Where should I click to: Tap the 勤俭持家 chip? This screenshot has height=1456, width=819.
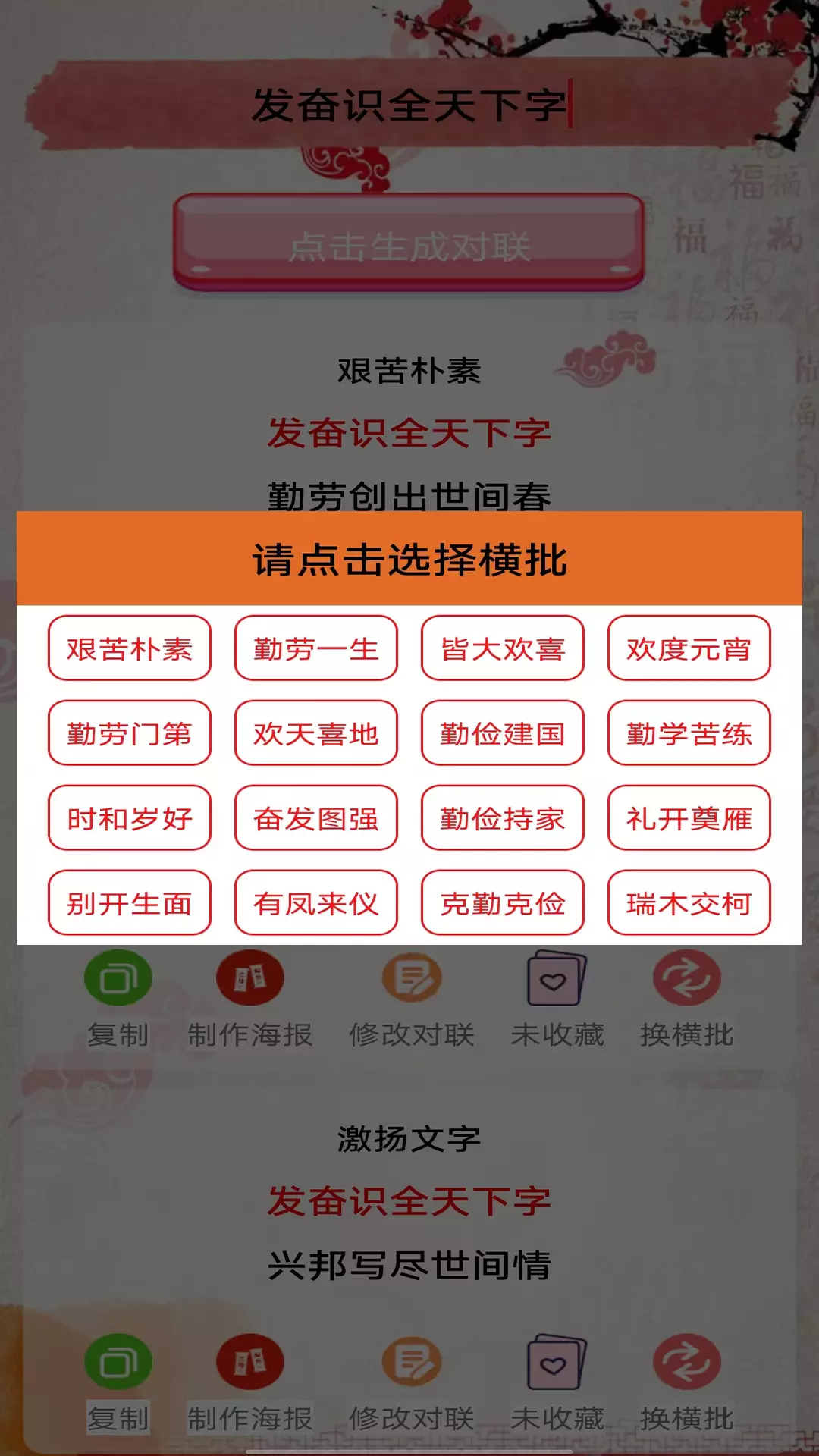503,818
